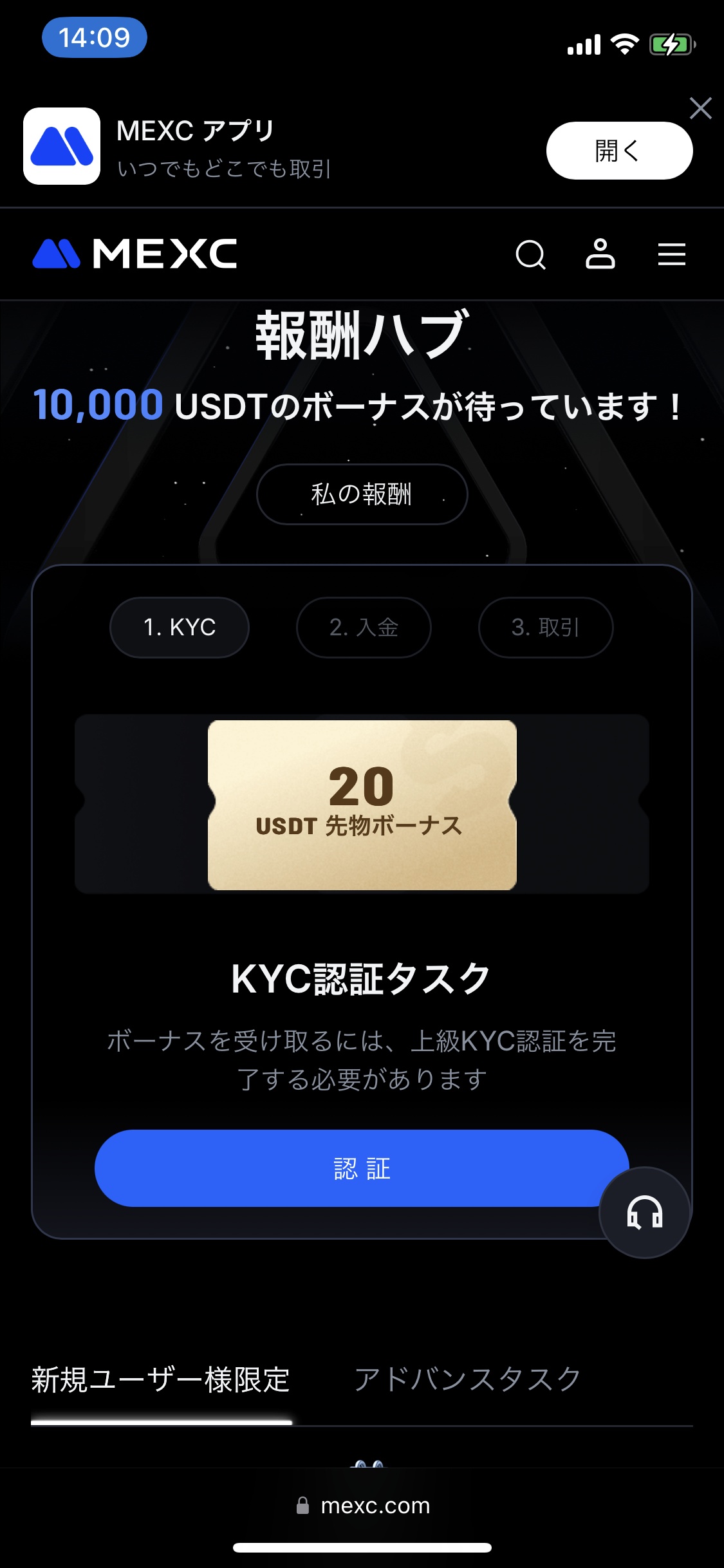View 私の報酬 (my rewards)
Screen dimensions: 724x1568
coord(362,494)
